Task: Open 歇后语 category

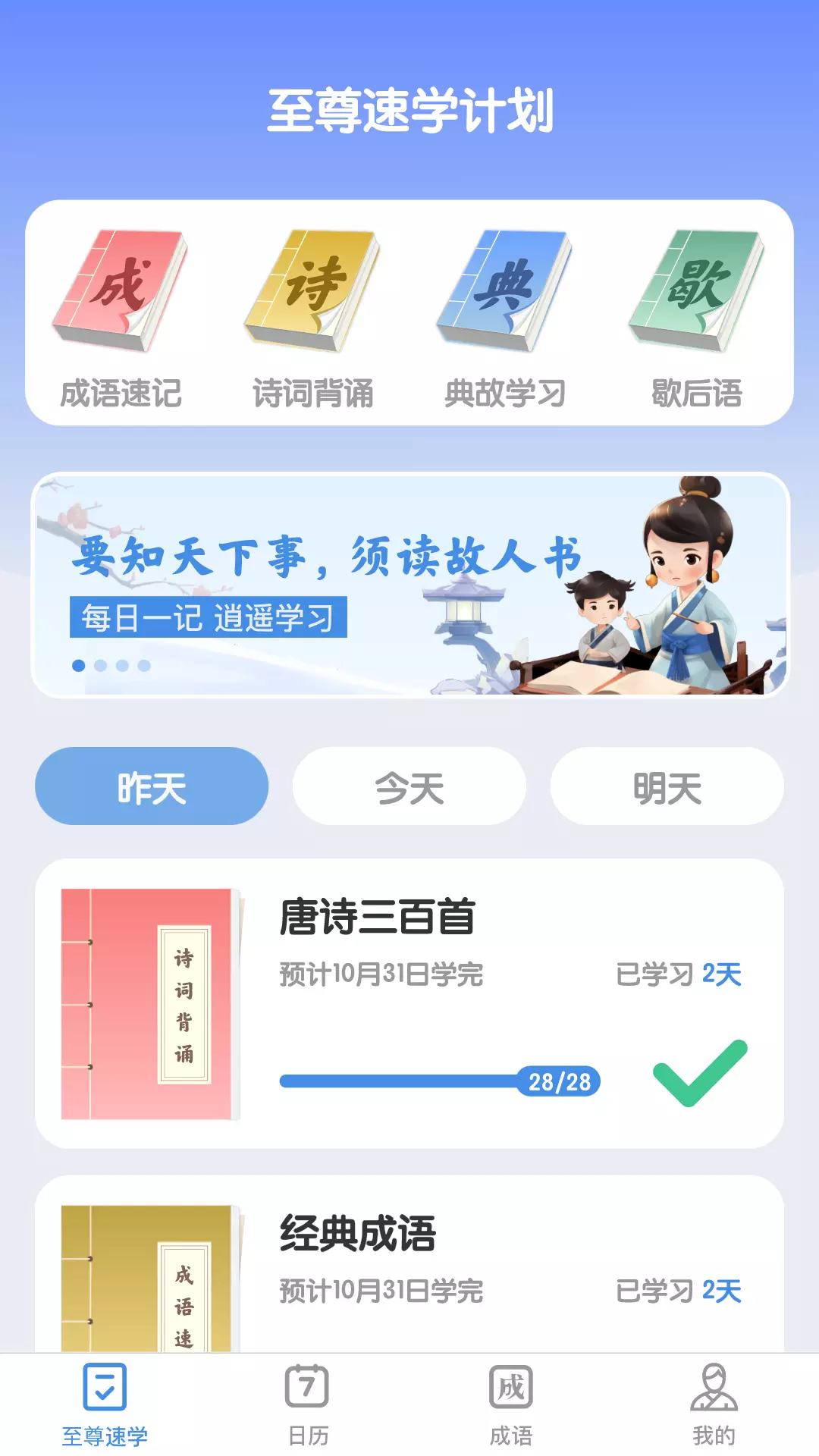Action: point(697,318)
